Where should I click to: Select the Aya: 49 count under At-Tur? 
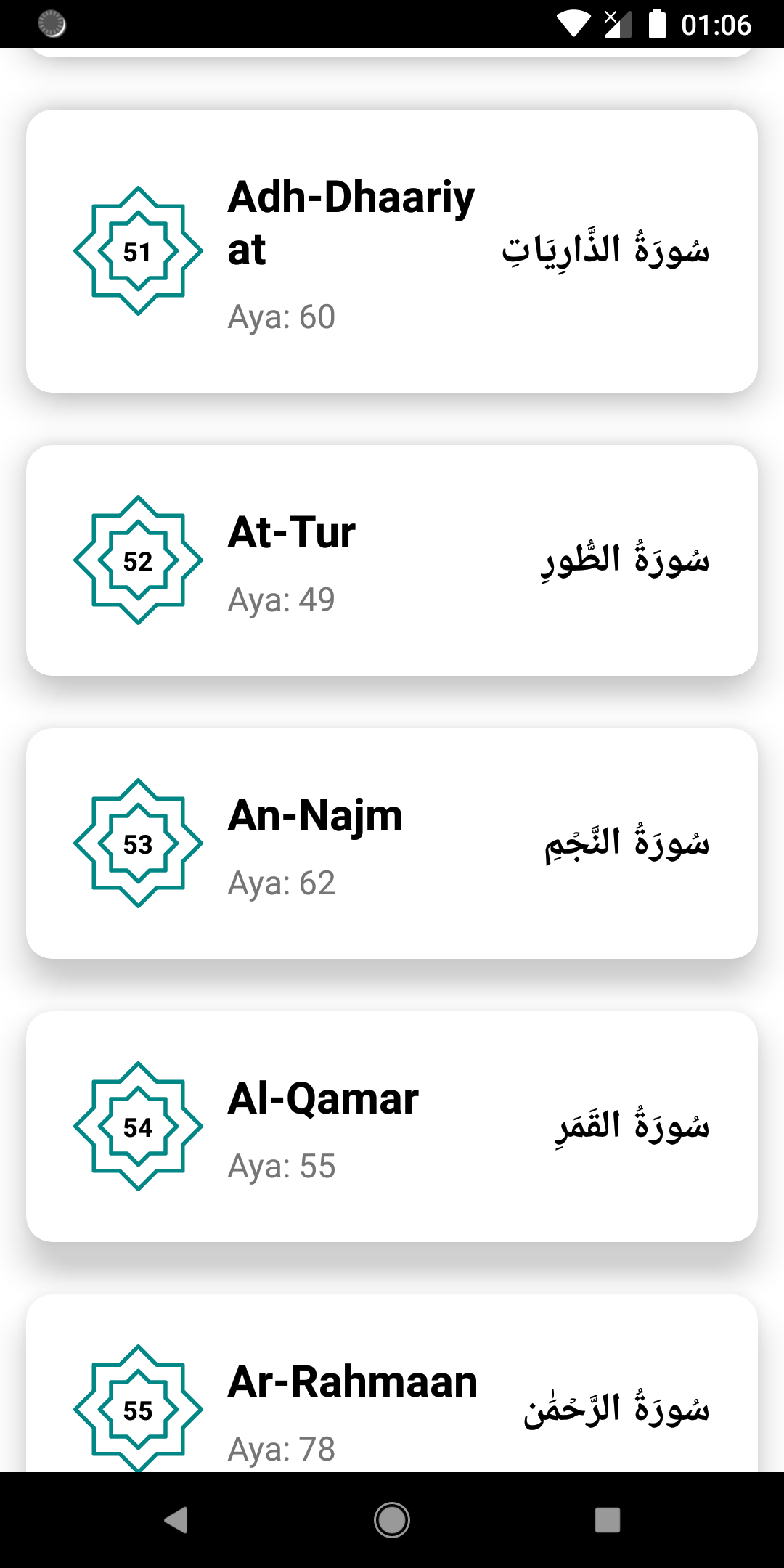[x=282, y=599]
